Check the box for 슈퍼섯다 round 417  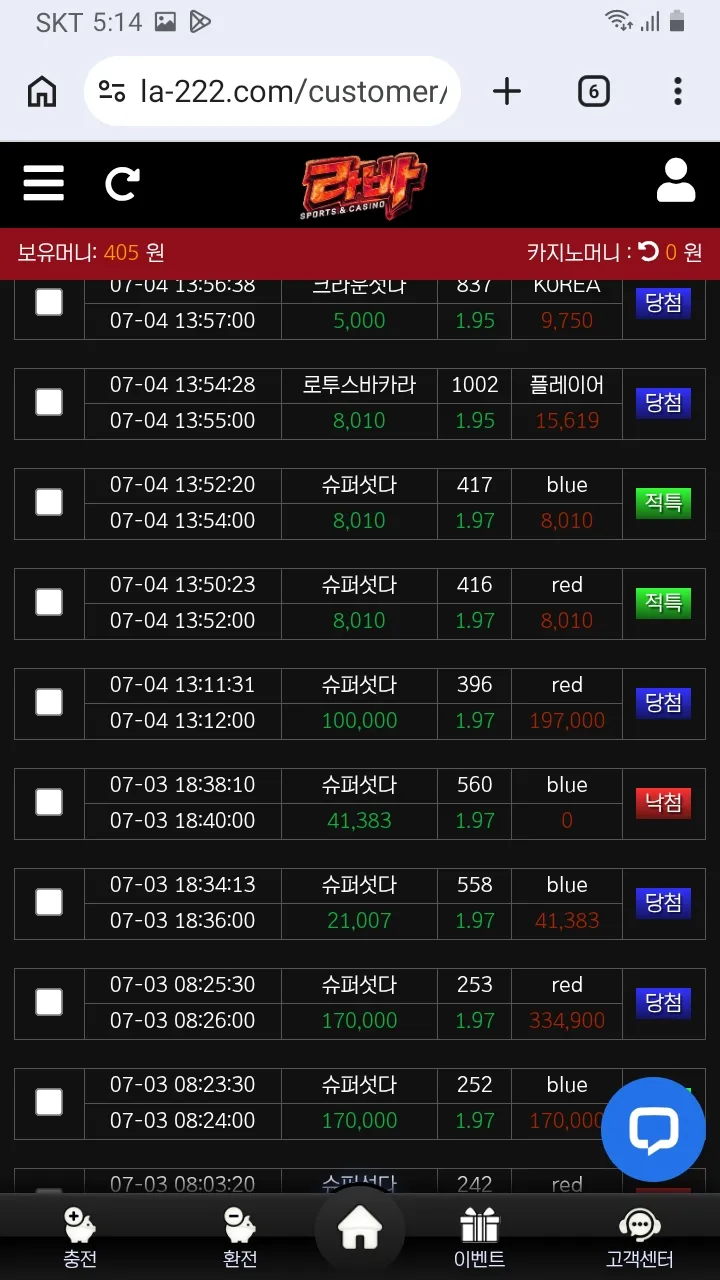(x=49, y=502)
